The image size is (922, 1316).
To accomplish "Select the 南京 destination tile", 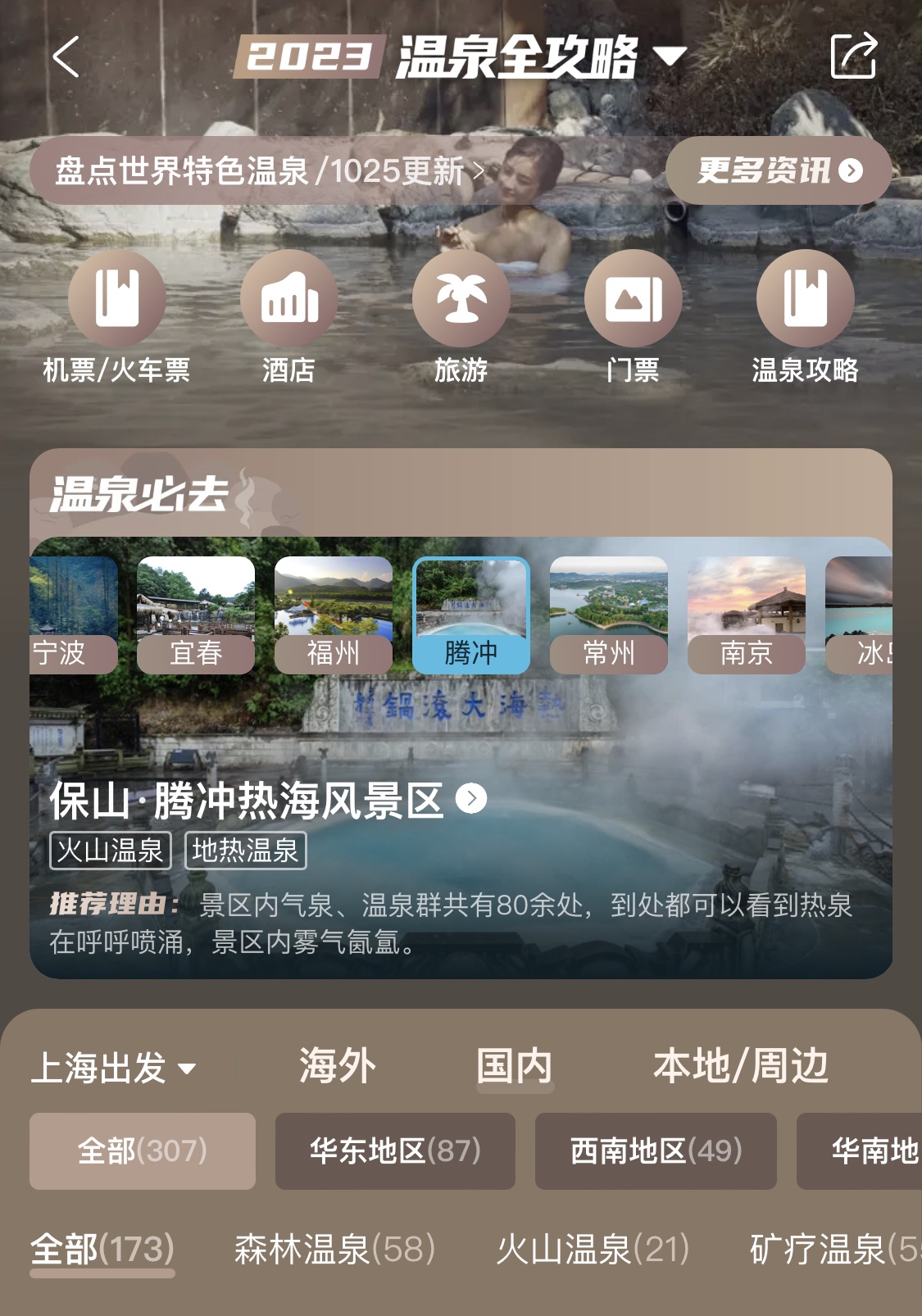I will click(x=747, y=615).
